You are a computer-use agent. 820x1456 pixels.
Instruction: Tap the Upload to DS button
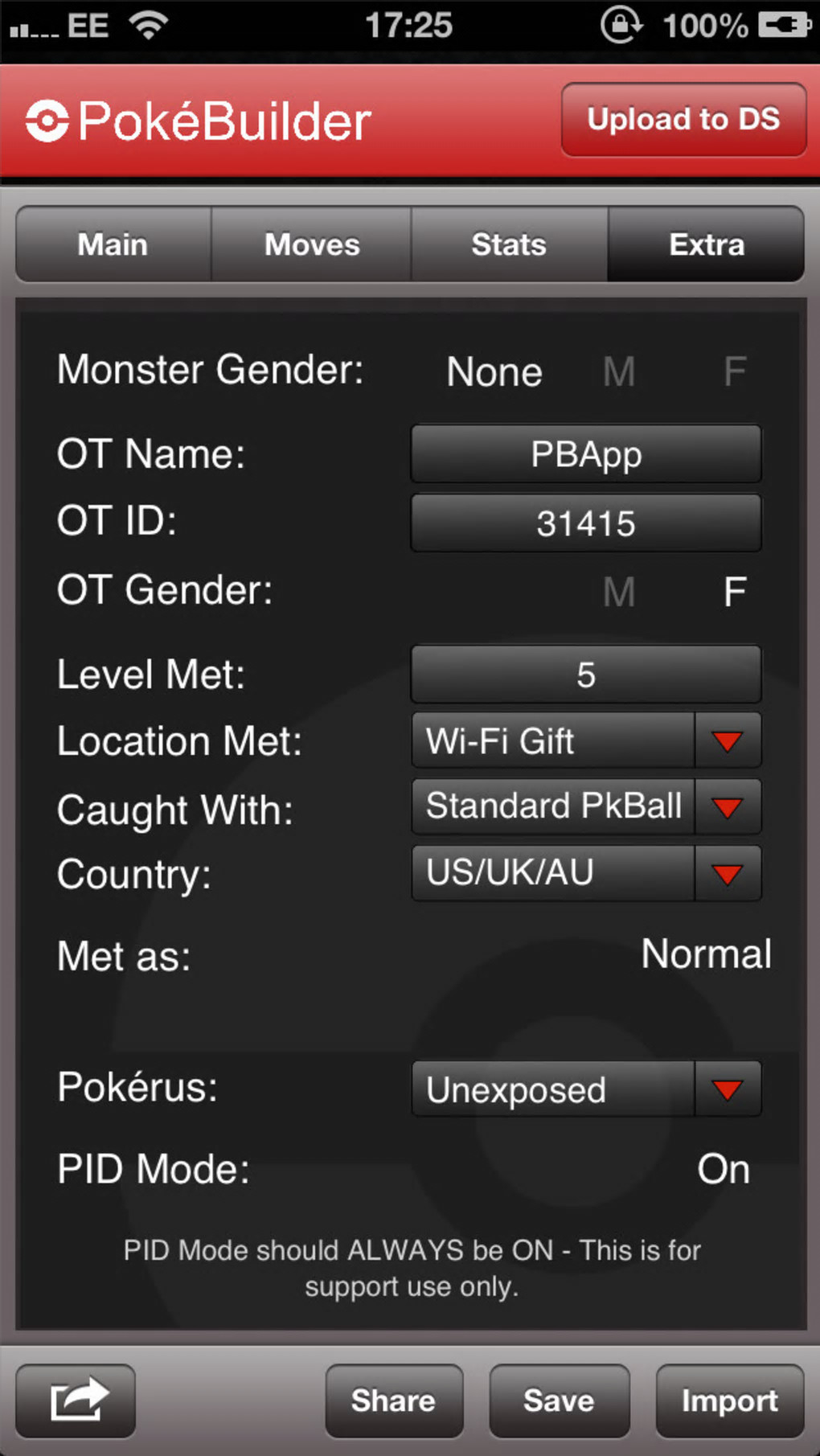tap(683, 120)
